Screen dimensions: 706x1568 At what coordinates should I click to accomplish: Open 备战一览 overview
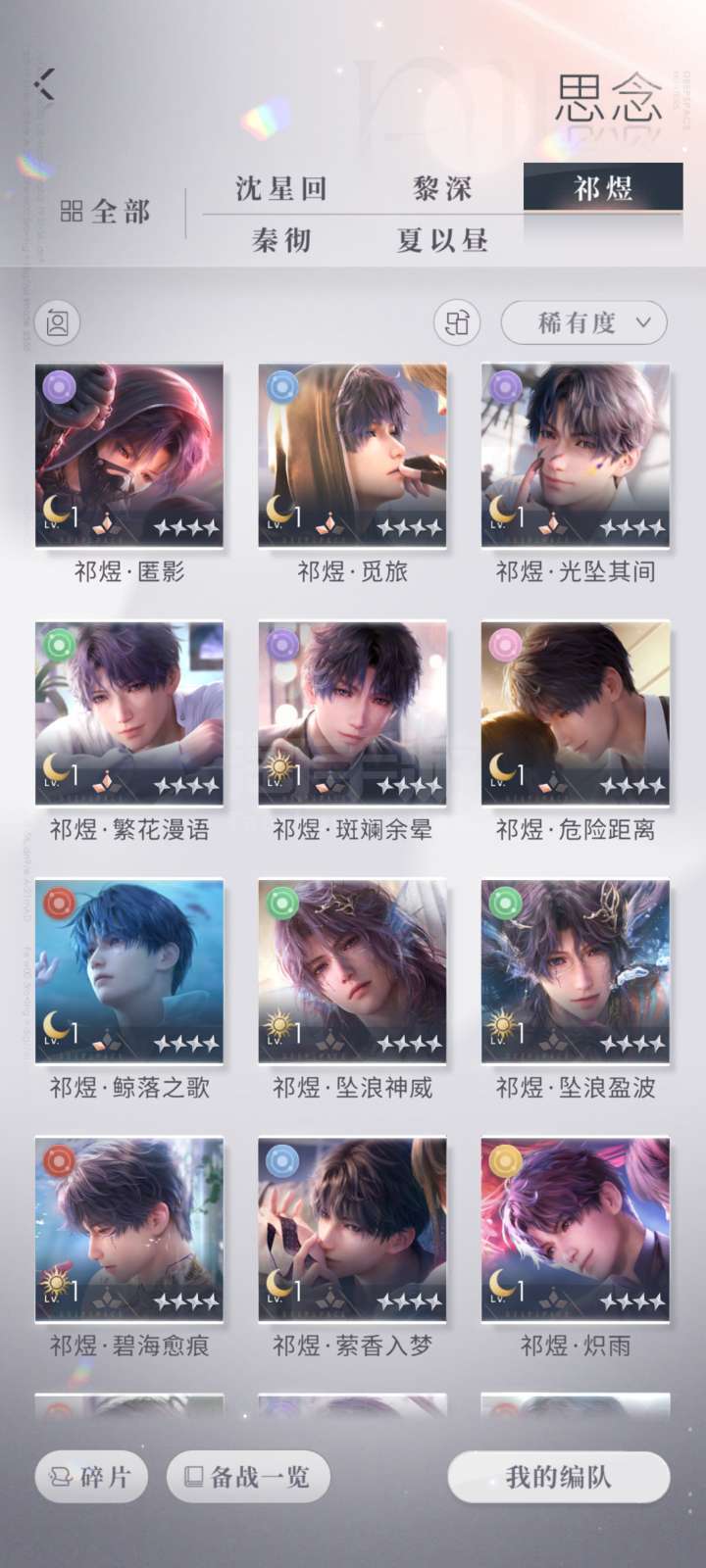[x=247, y=1476]
